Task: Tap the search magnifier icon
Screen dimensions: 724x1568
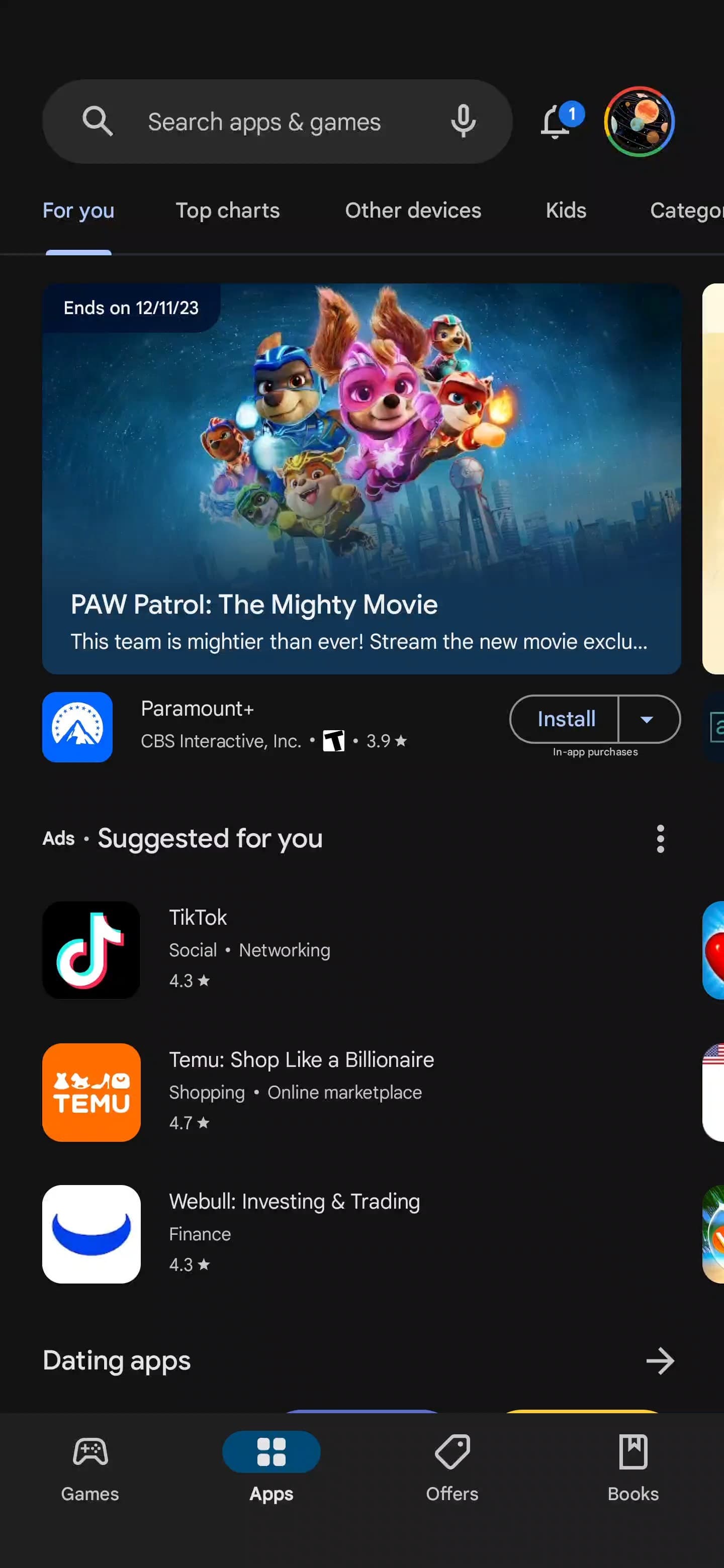Action: pos(98,122)
